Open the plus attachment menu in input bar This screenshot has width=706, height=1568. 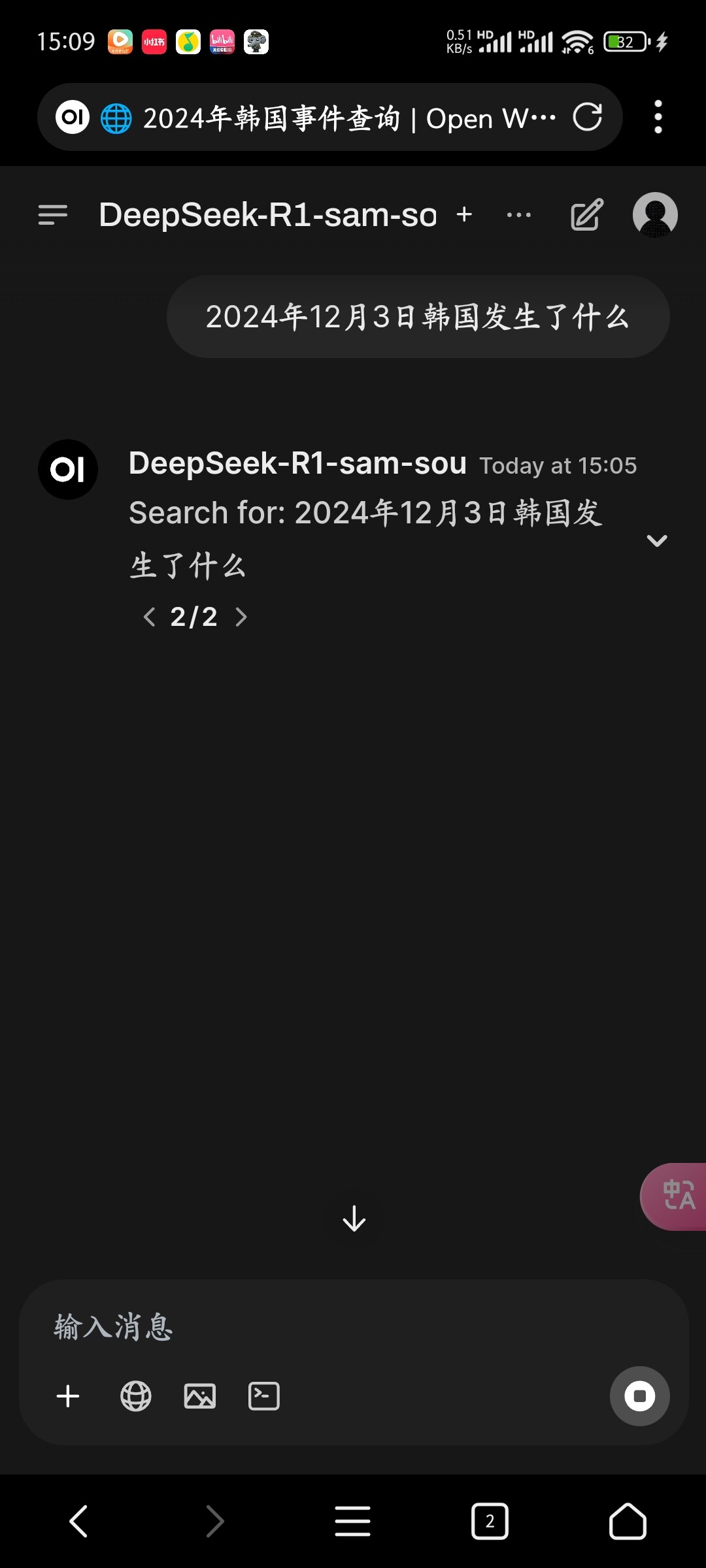coord(68,1397)
